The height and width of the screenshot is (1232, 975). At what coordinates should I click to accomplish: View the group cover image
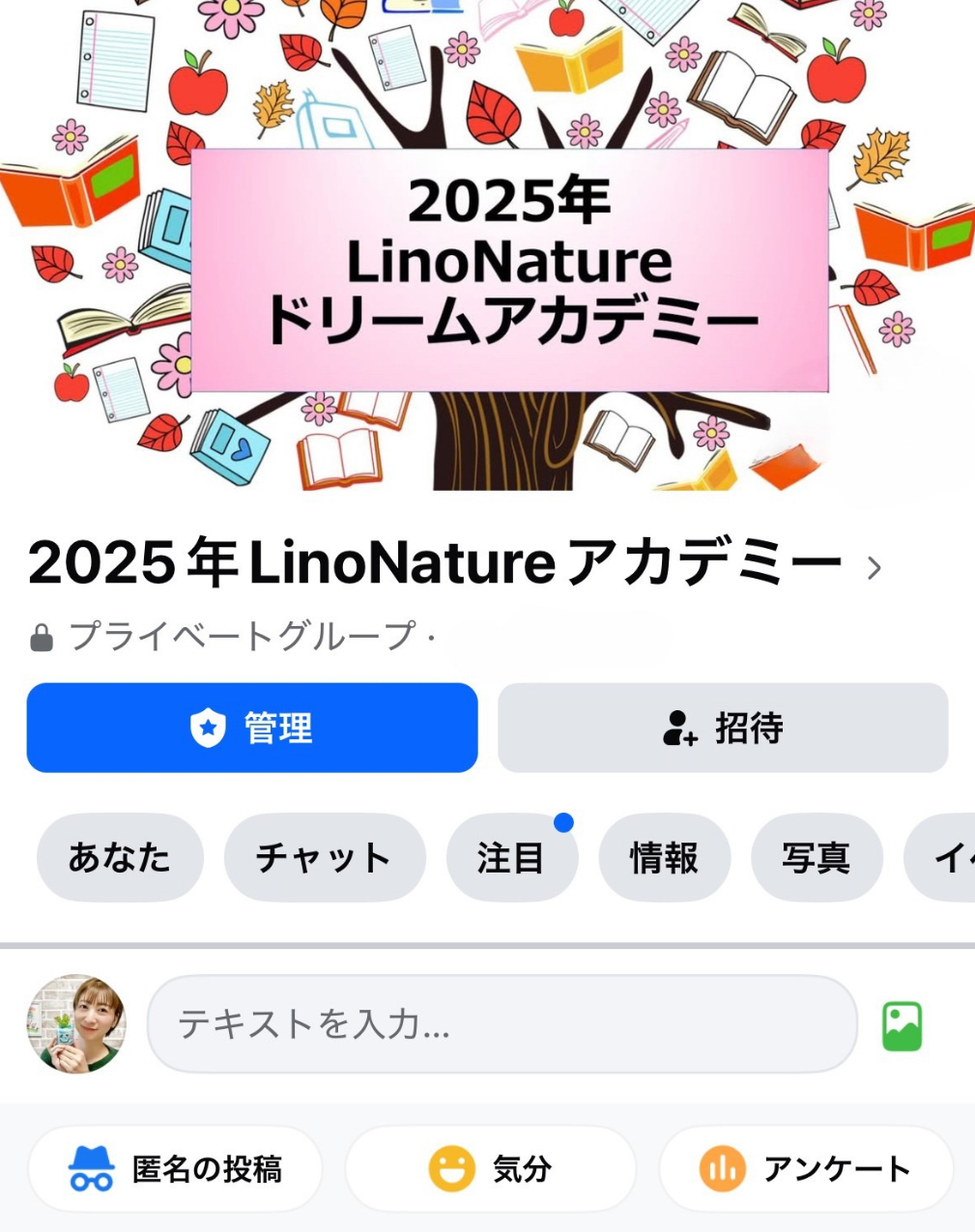pyautogui.click(x=487, y=244)
